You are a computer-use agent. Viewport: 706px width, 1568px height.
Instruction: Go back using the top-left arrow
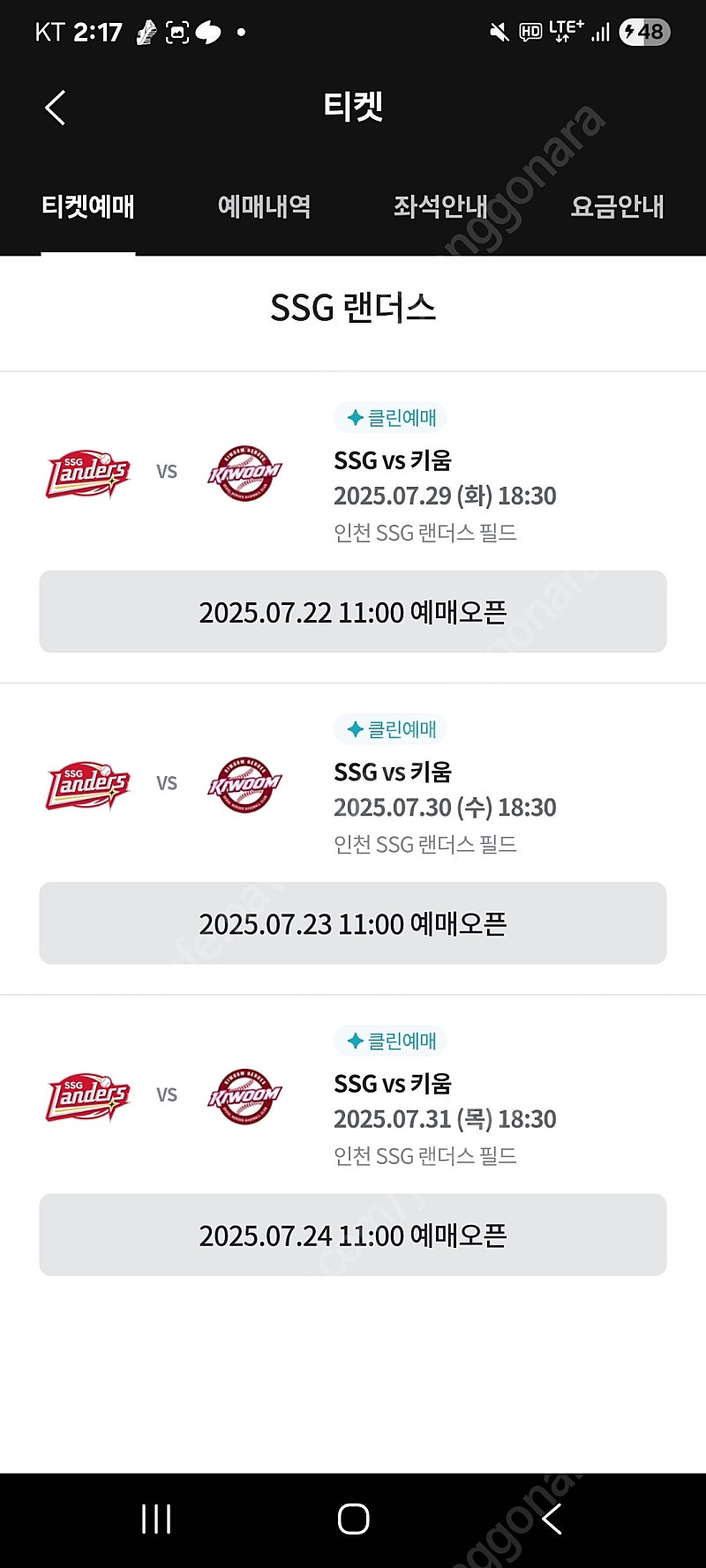[55, 108]
